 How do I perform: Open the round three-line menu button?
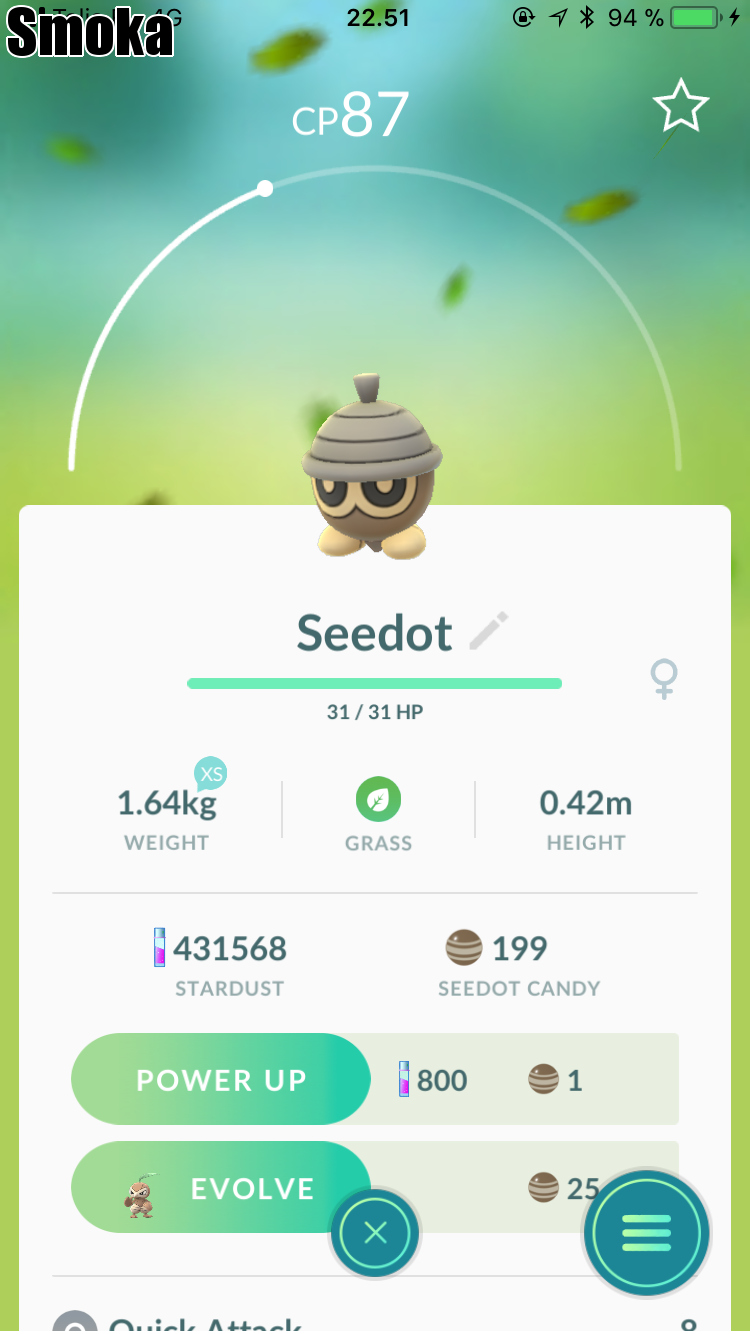[646, 1233]
